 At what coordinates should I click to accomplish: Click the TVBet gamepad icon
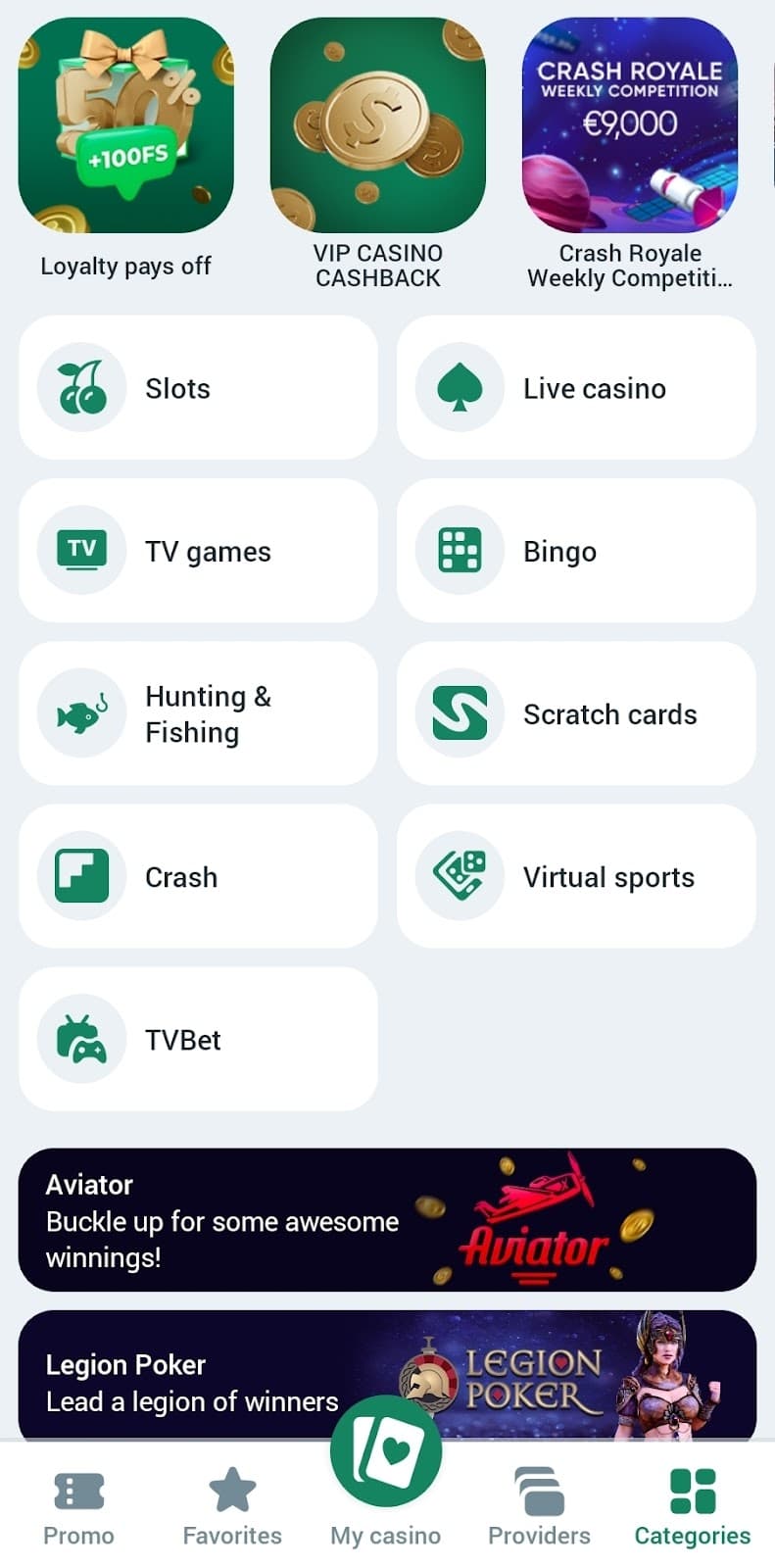click(x=81, y=1040)
